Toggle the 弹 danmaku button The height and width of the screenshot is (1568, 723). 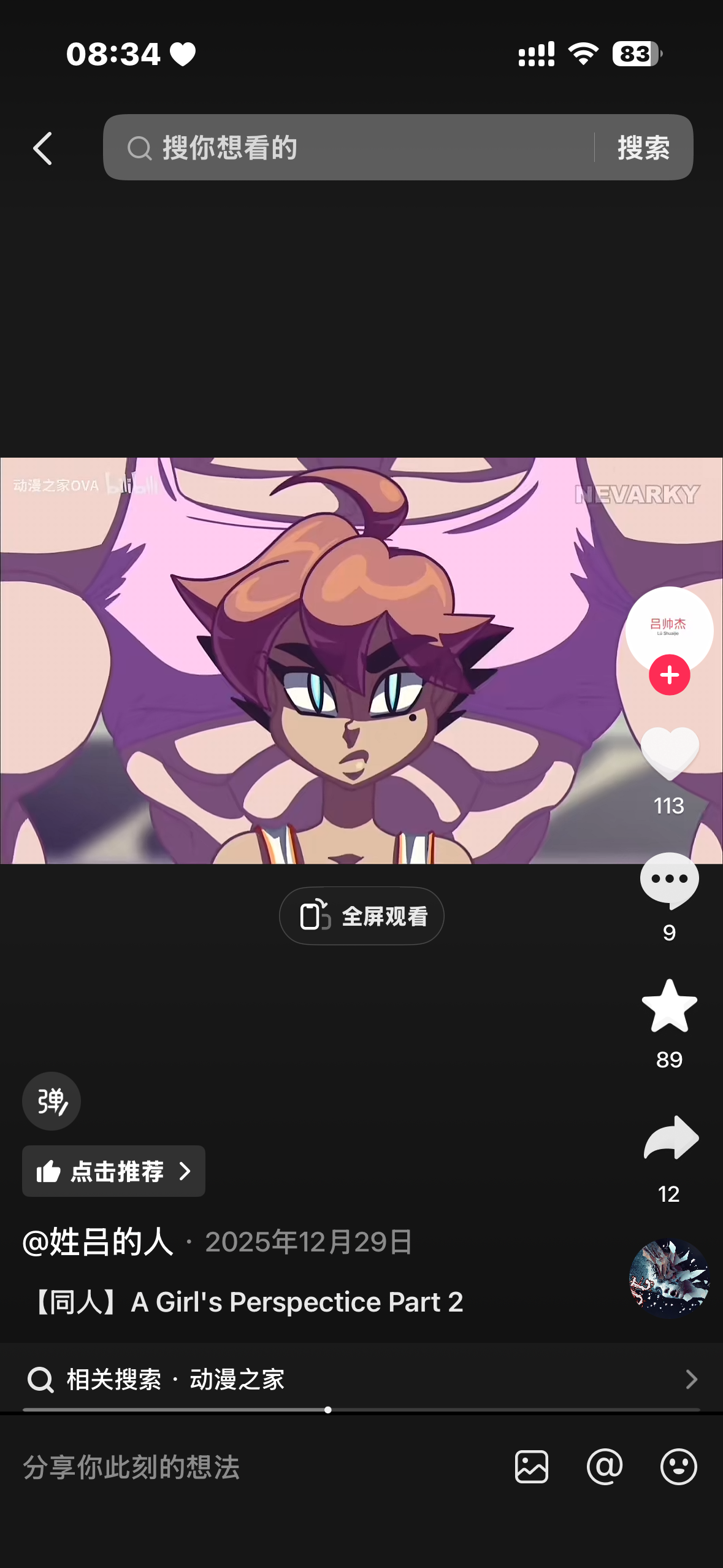(52, 1101)
